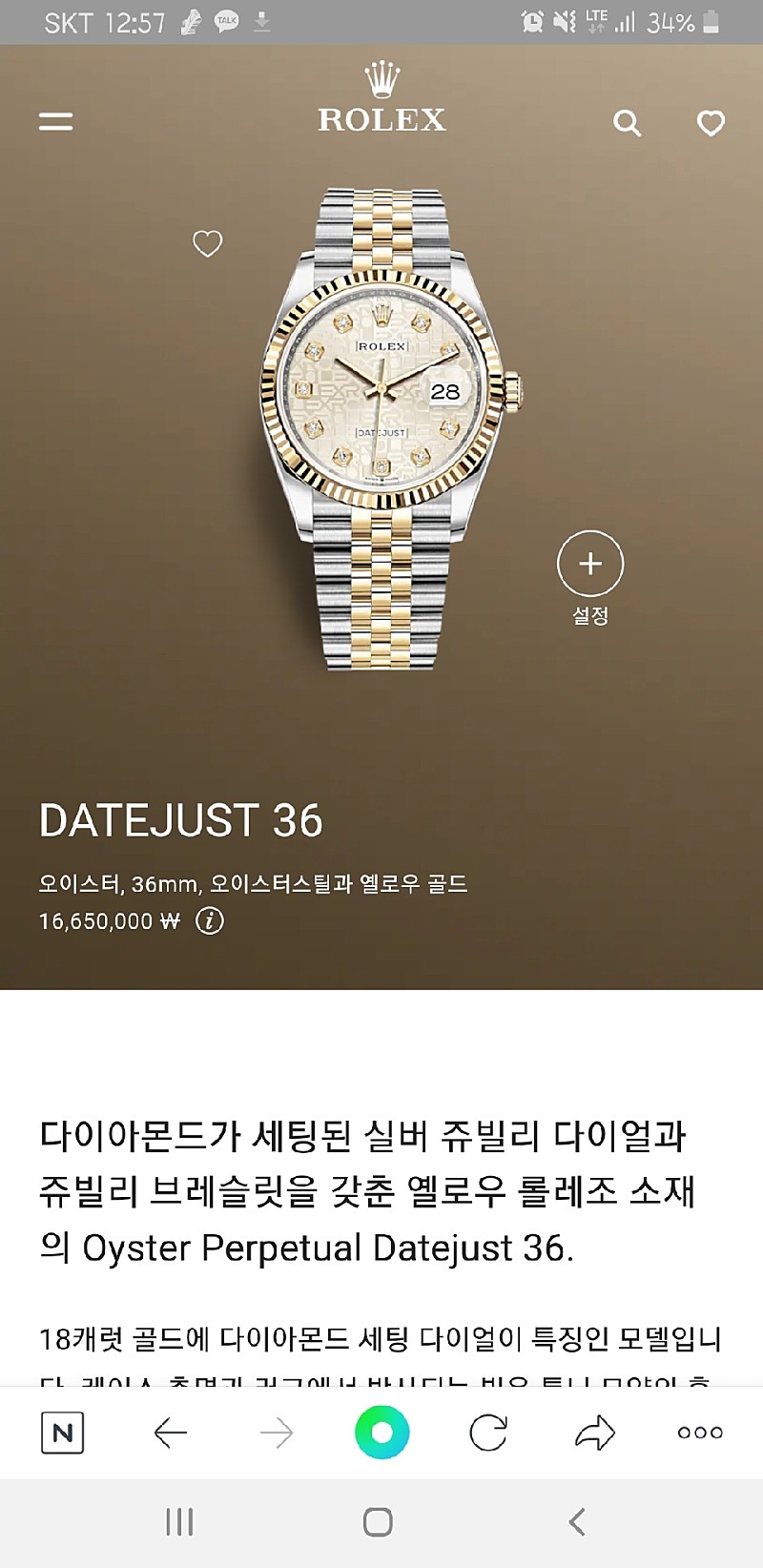Open browser more options menu
This screenshot has width=763, height=1568.
tap(700, 1433)
